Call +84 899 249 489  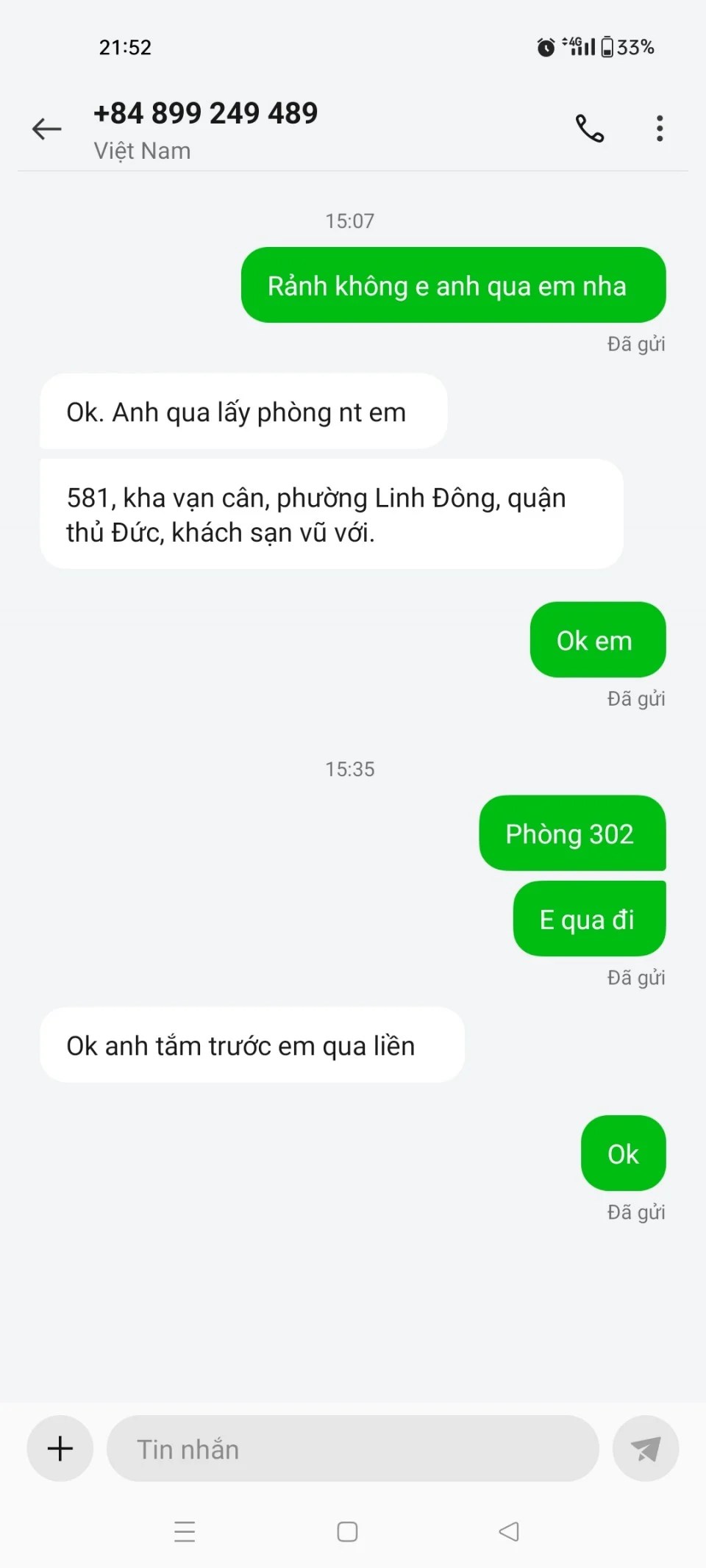589,129
